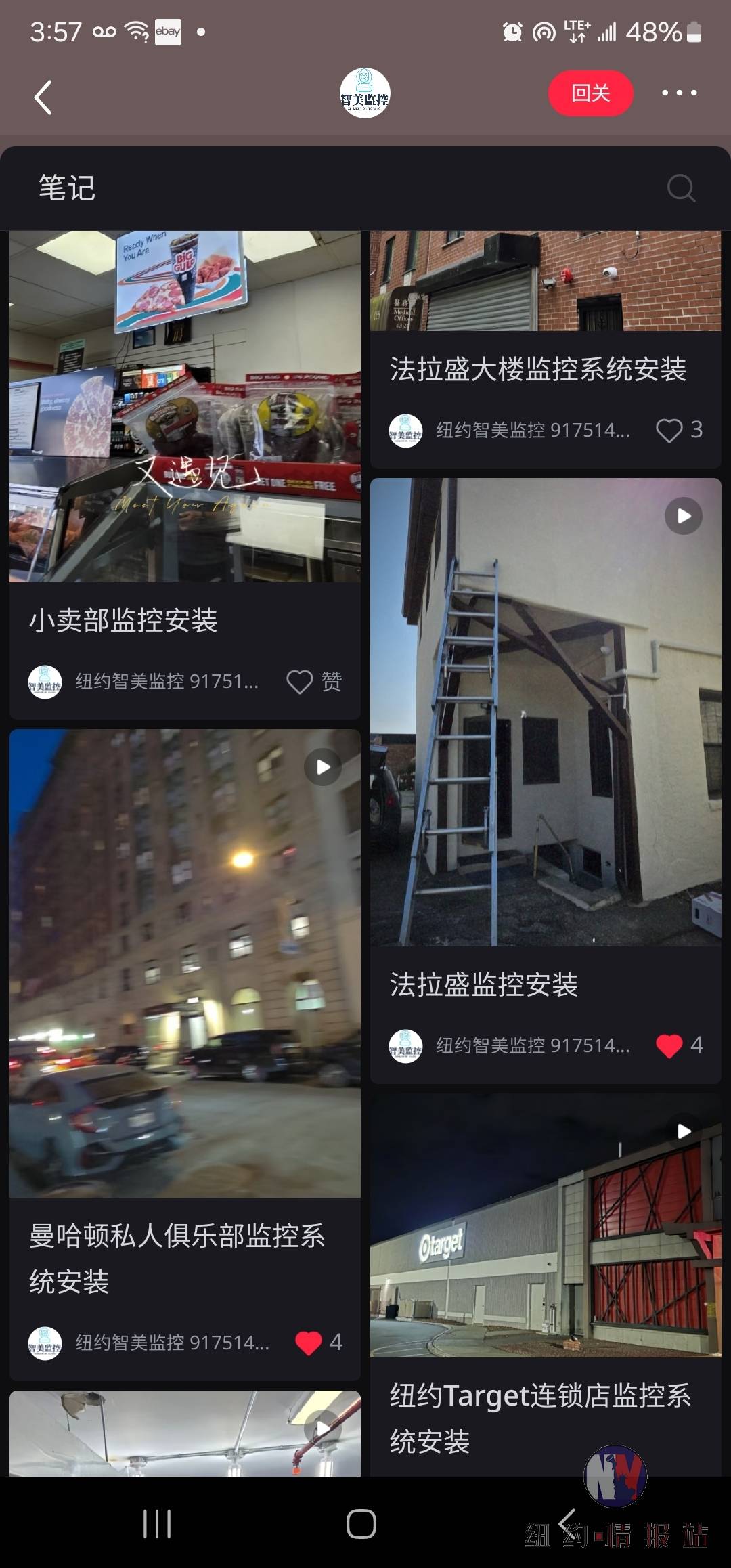Unlike the 法拉盛监控安装 note
731x1568 pixels.
669,1045
